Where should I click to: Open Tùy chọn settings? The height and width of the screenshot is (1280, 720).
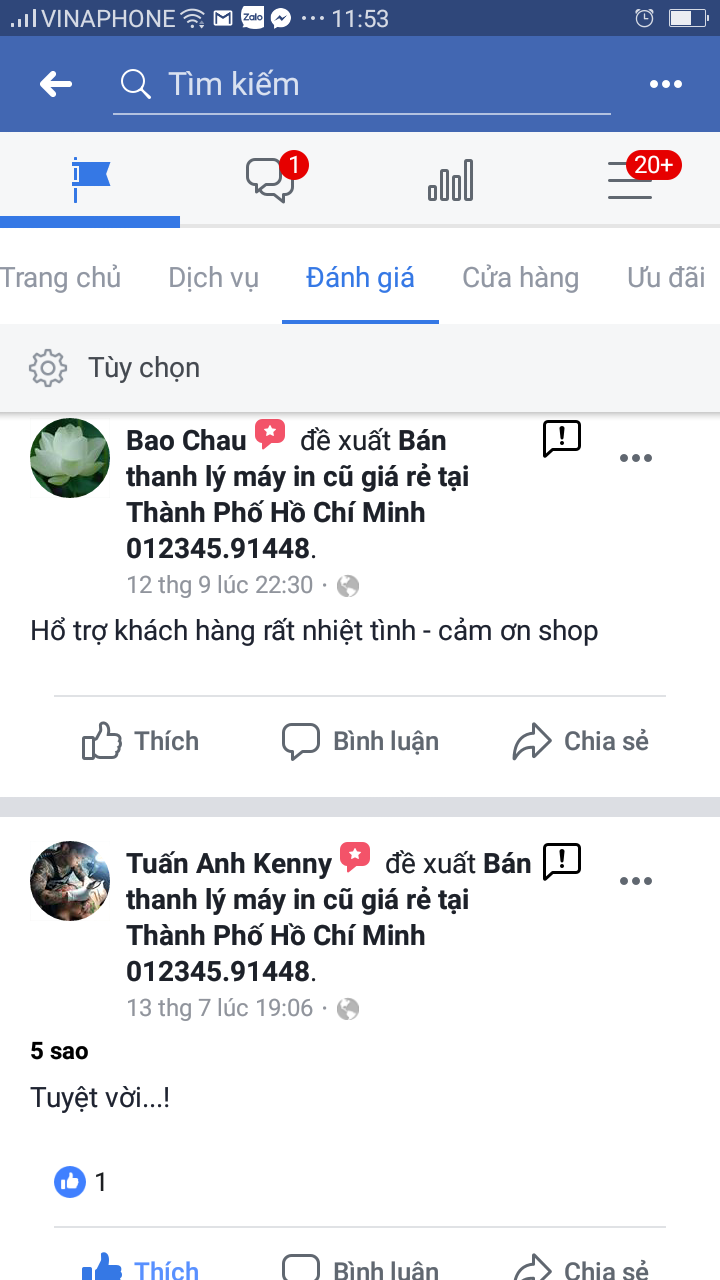coord(115,368)
